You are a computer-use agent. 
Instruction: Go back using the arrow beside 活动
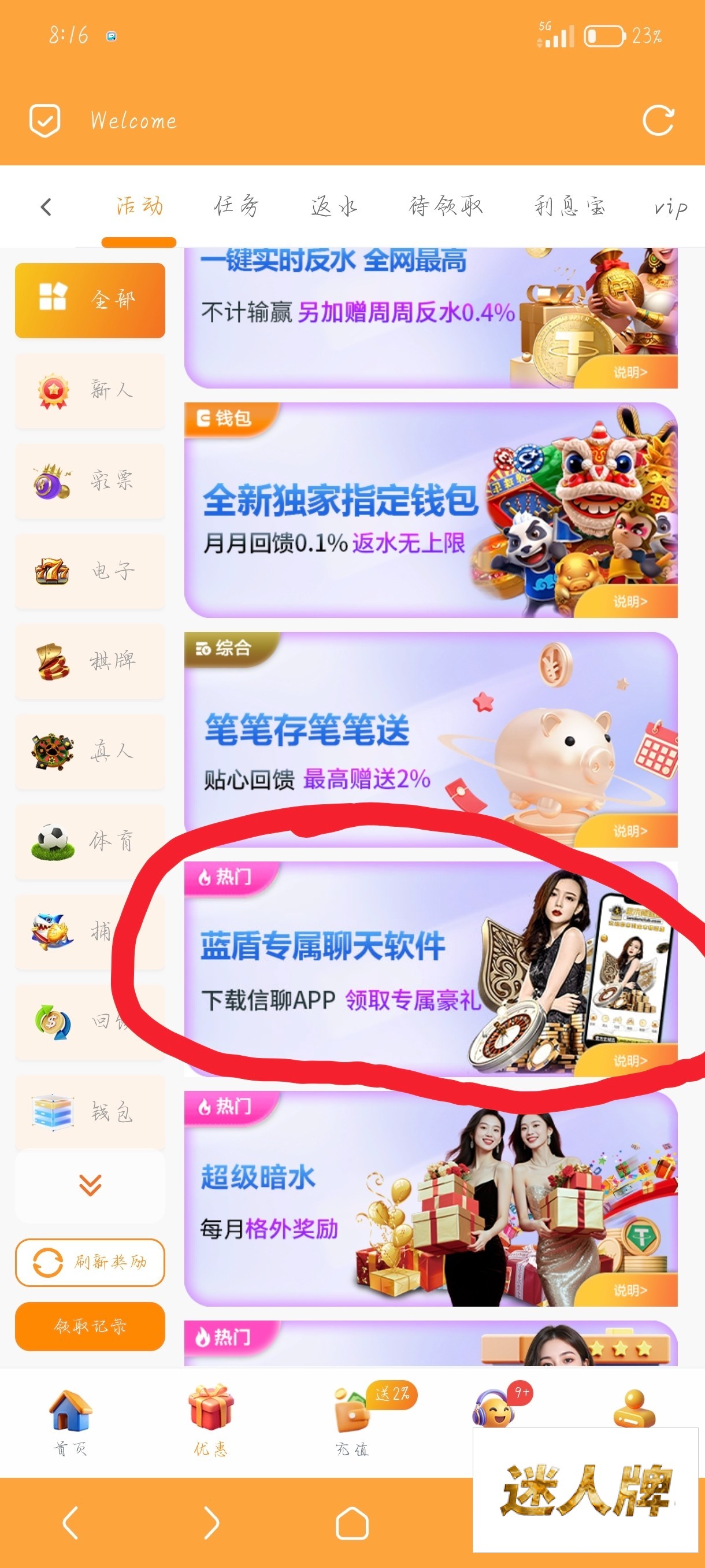pos(46,207)
